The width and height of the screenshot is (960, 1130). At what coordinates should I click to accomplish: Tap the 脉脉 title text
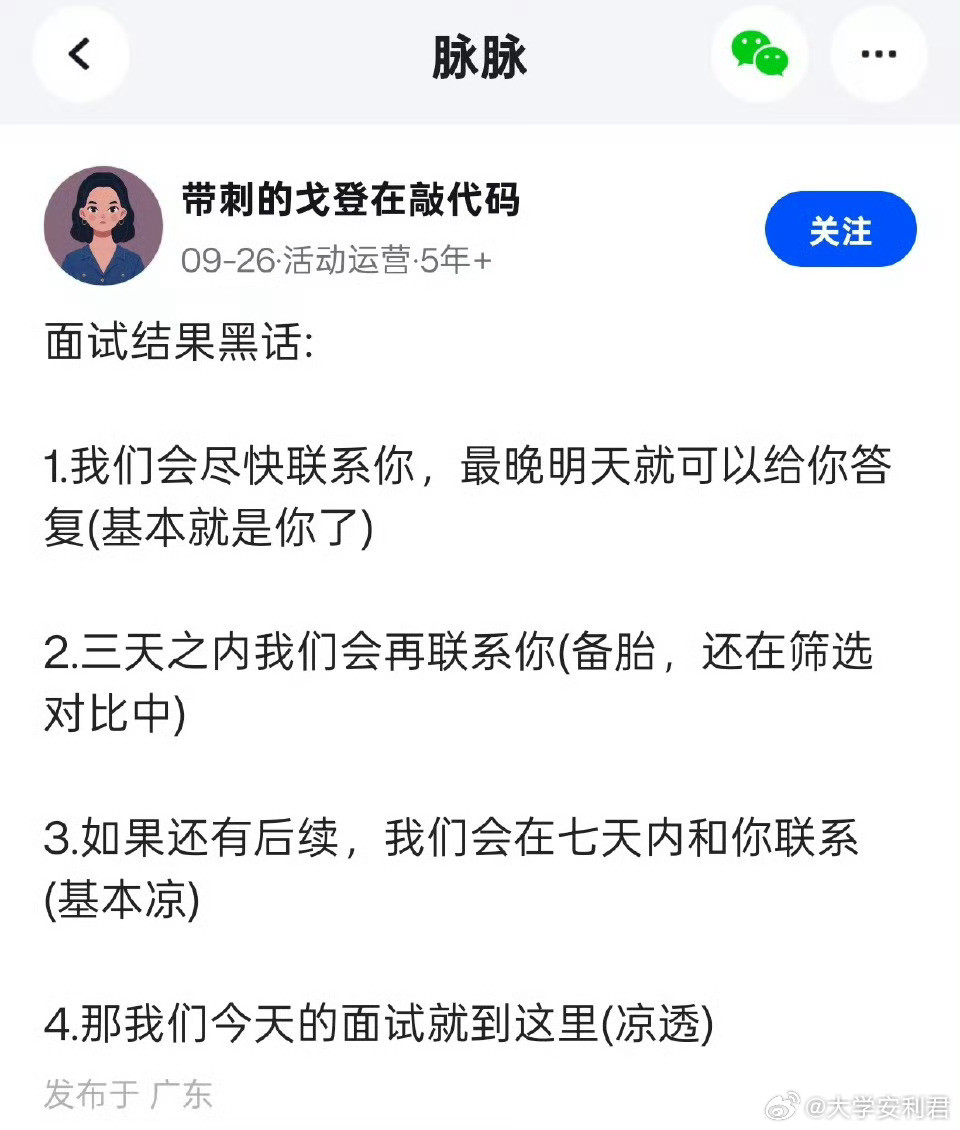pyautogui.click(x=479, y=57)
